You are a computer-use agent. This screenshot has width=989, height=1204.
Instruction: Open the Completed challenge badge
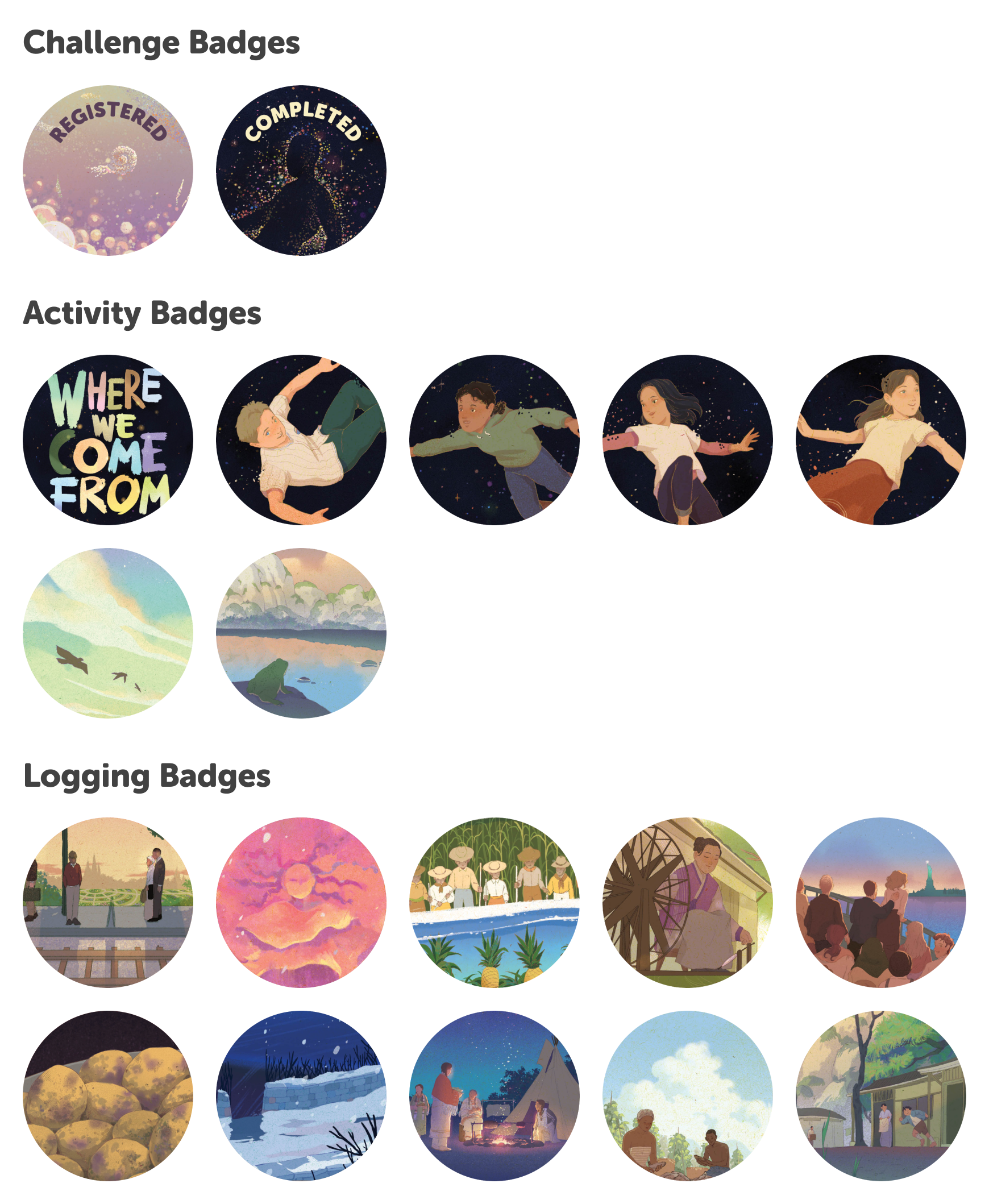click(301, 171)
